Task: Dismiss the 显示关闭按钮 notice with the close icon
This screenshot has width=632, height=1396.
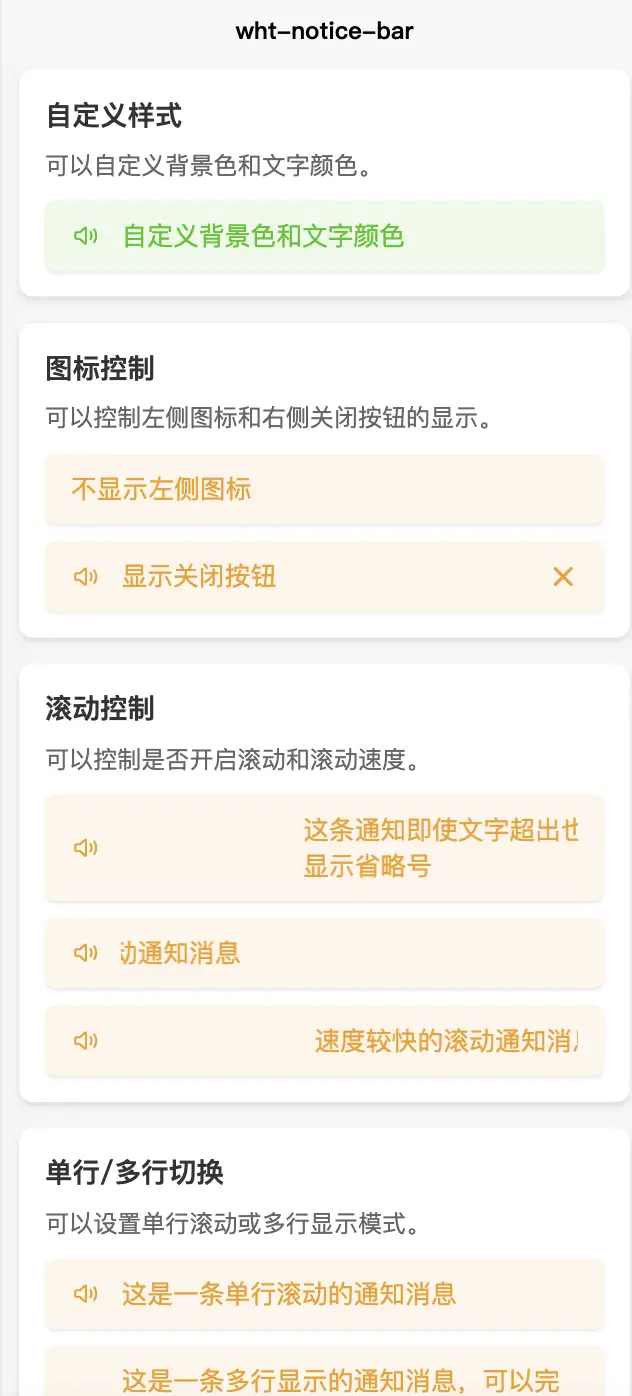Action: pyautogui.click(x=563, y=576)
